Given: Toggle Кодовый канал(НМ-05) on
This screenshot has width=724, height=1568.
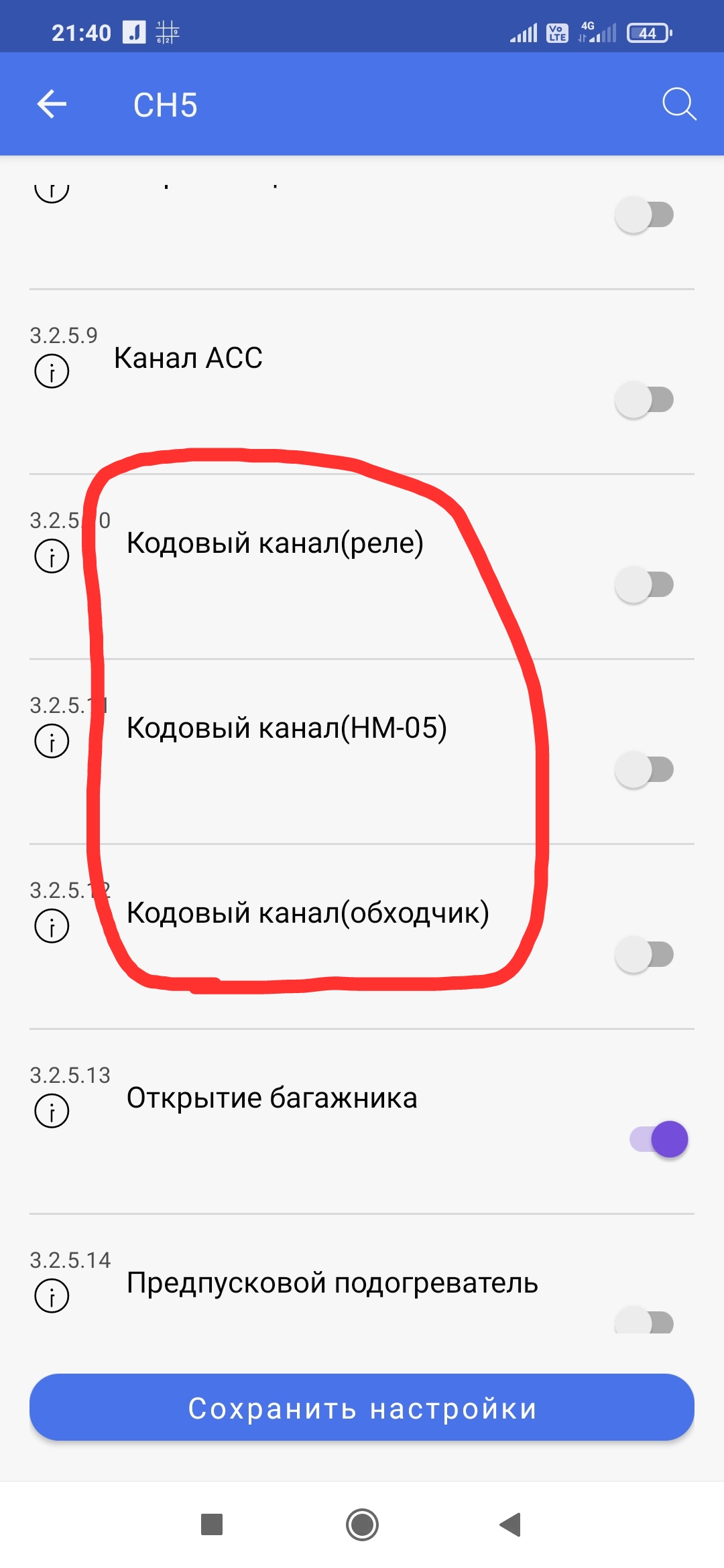Looking at the screenshot, I should click(x=644, y=770).
